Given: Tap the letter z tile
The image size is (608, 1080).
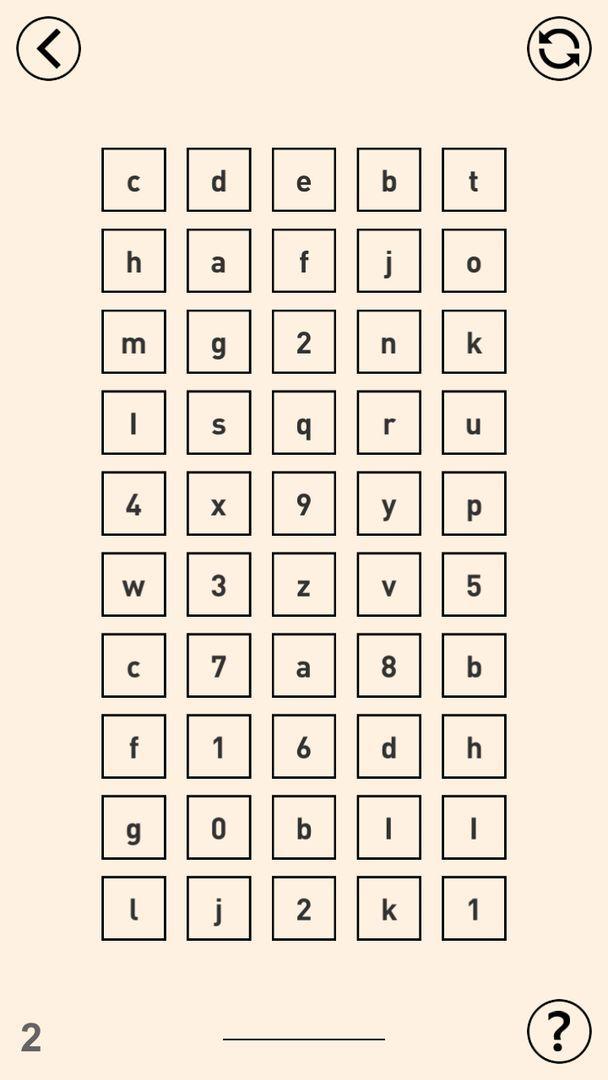Looking at the screenshot, I should [x=304, y=585].
